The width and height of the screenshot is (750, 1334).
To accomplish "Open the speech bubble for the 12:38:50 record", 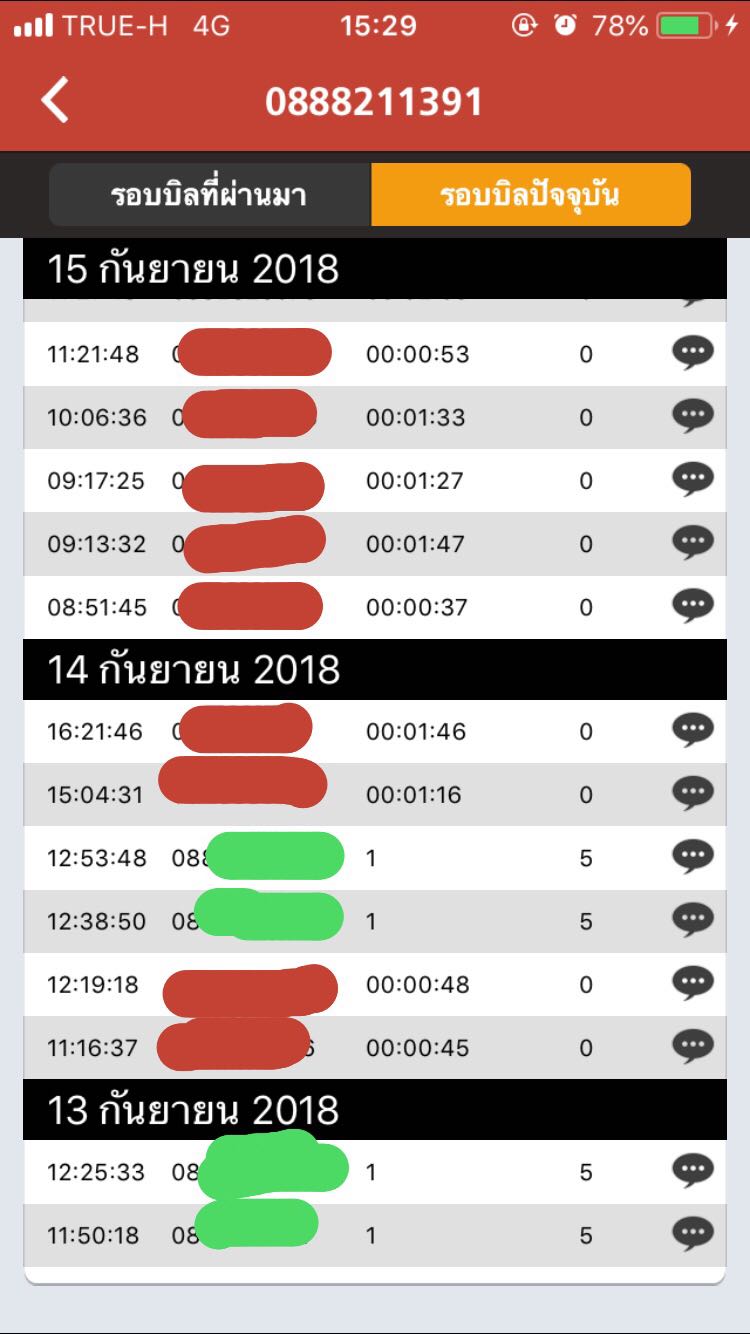I will pos(693,920).
